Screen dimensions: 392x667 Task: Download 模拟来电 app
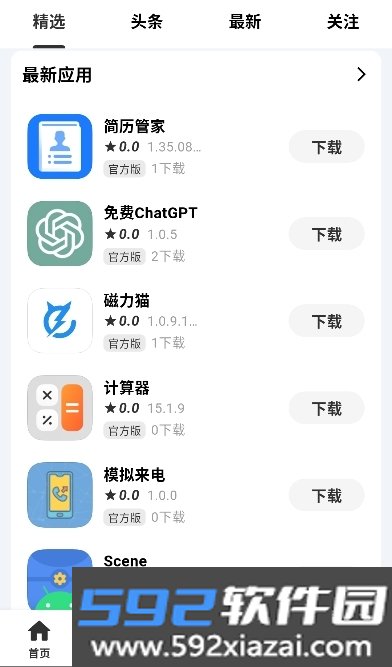327,496
